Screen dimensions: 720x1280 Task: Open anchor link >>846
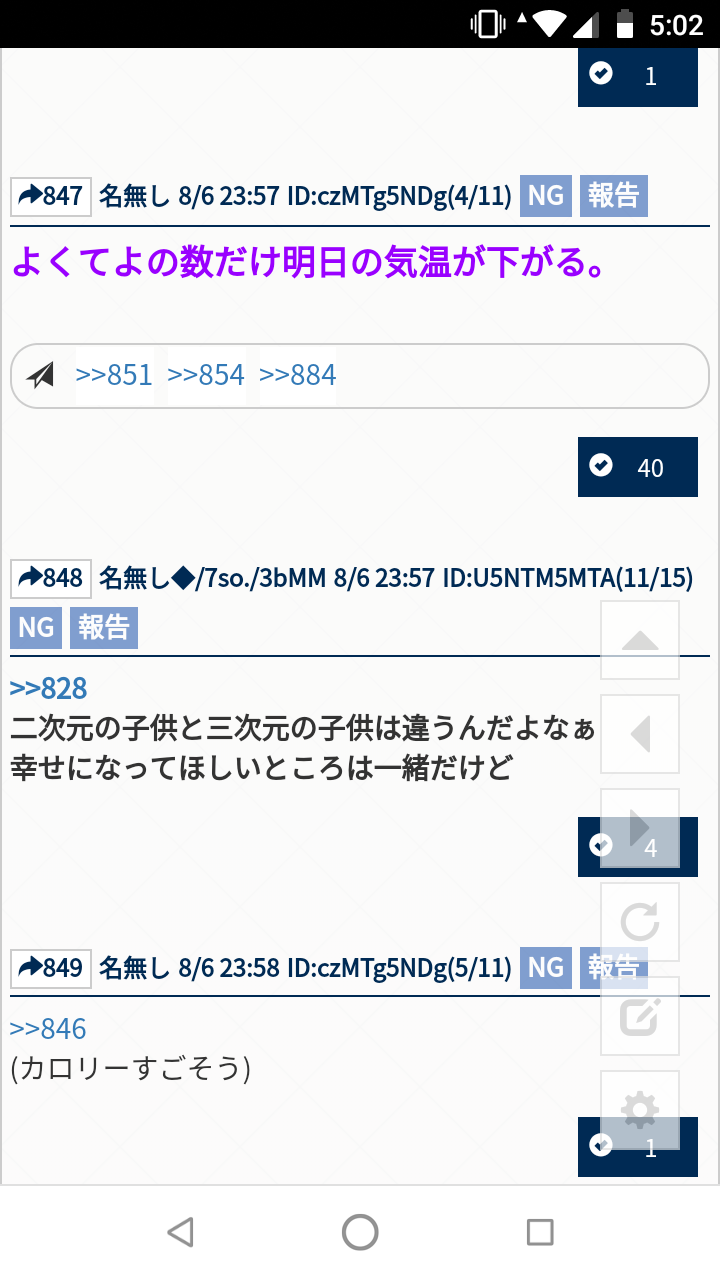pos(49,1028)
